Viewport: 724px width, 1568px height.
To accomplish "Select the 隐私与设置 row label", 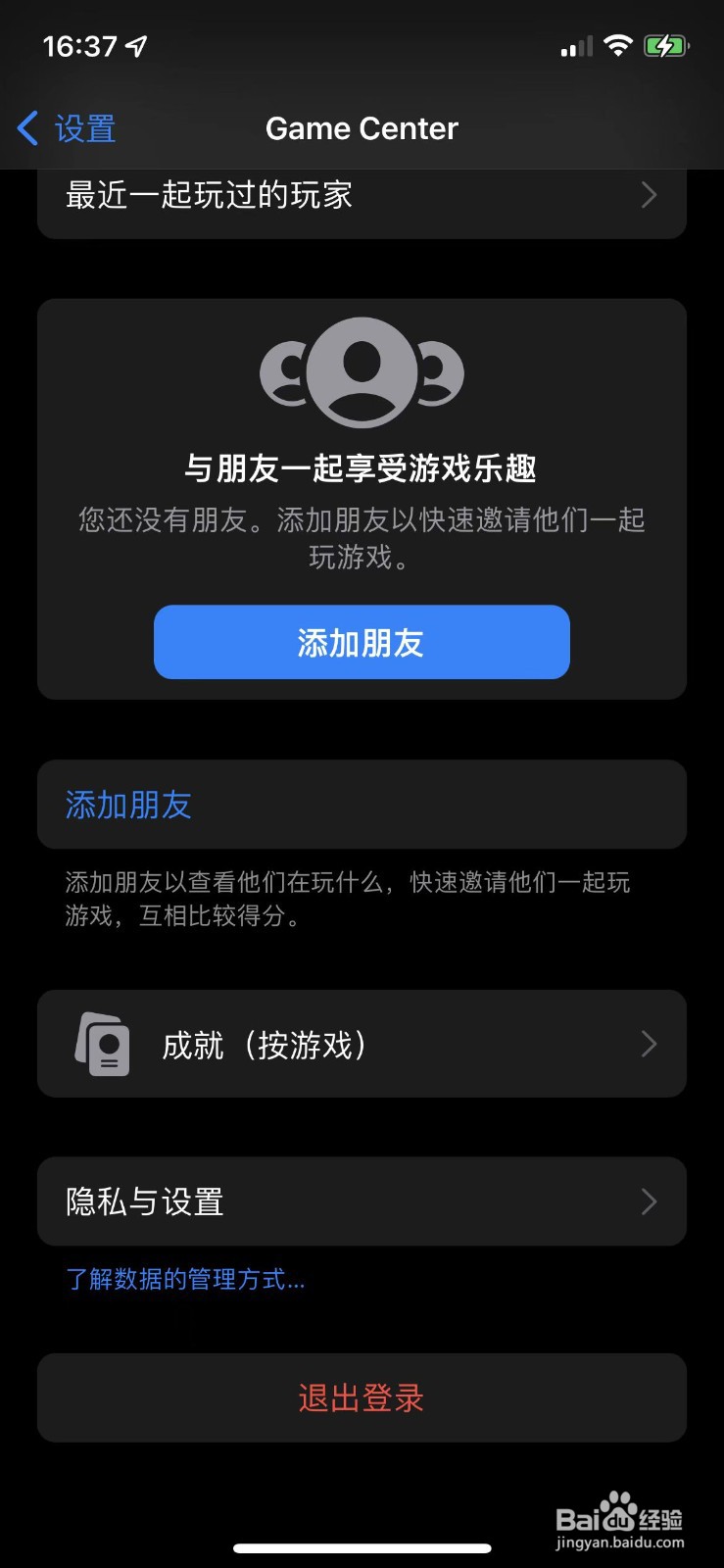I will coord(143,1201).
